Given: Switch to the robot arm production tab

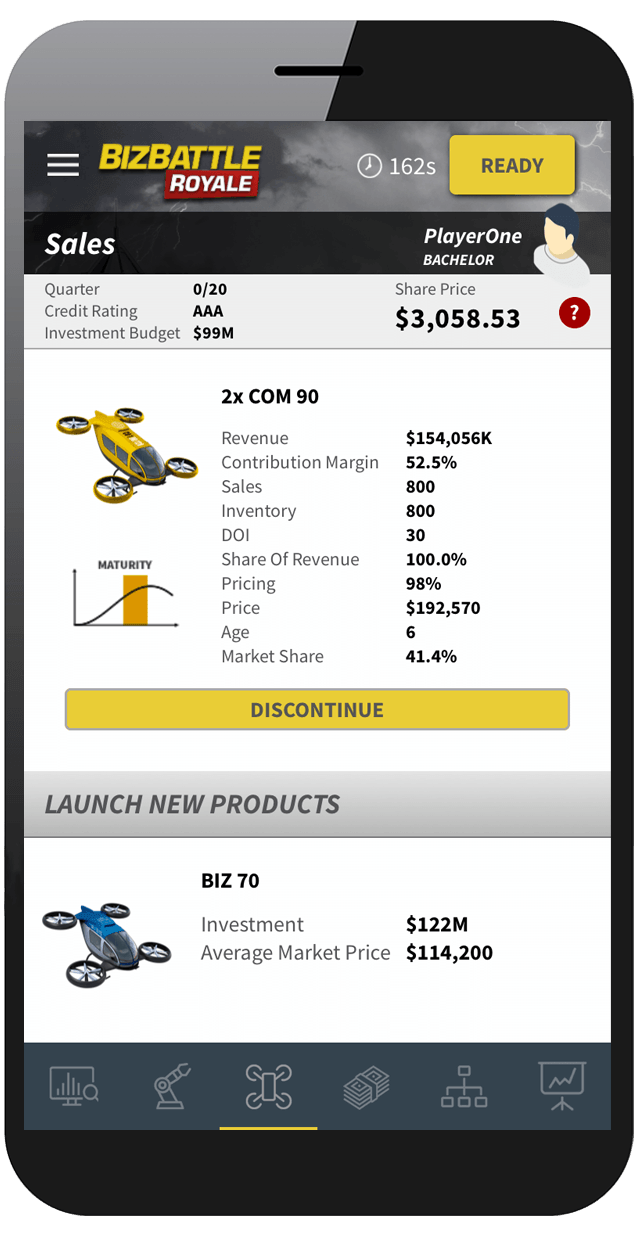Looking at the screenshot, I should tap(171, 1086).
